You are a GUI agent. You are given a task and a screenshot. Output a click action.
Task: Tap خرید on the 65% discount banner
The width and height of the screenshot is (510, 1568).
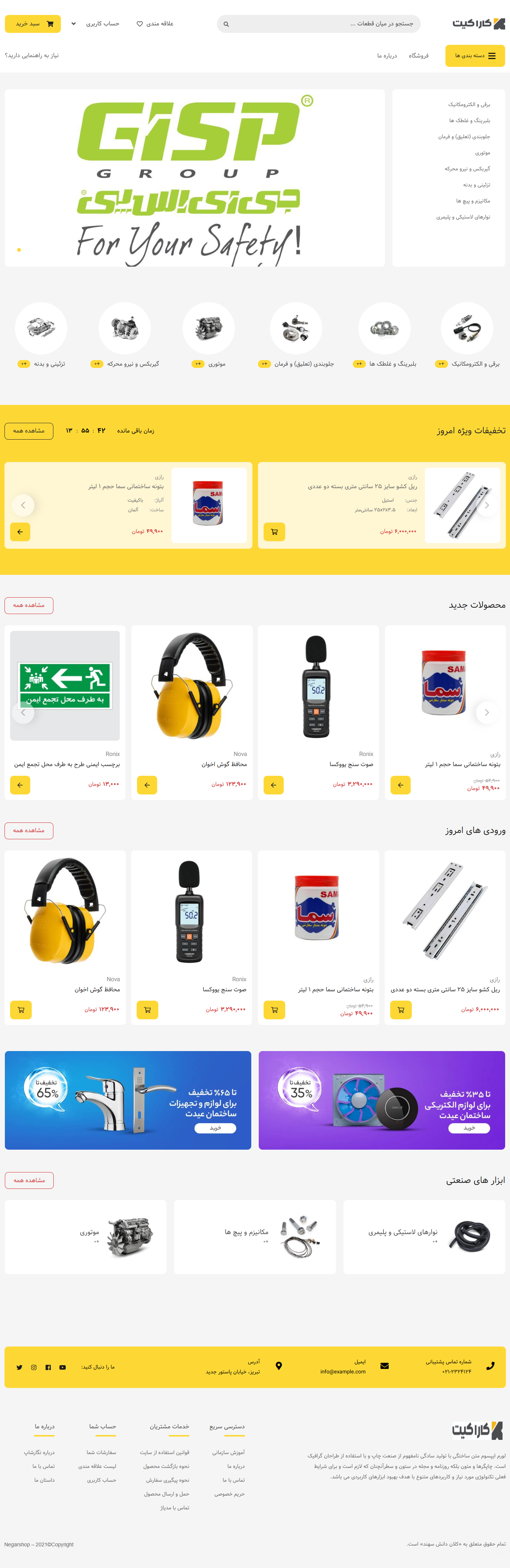(215, 1128)
